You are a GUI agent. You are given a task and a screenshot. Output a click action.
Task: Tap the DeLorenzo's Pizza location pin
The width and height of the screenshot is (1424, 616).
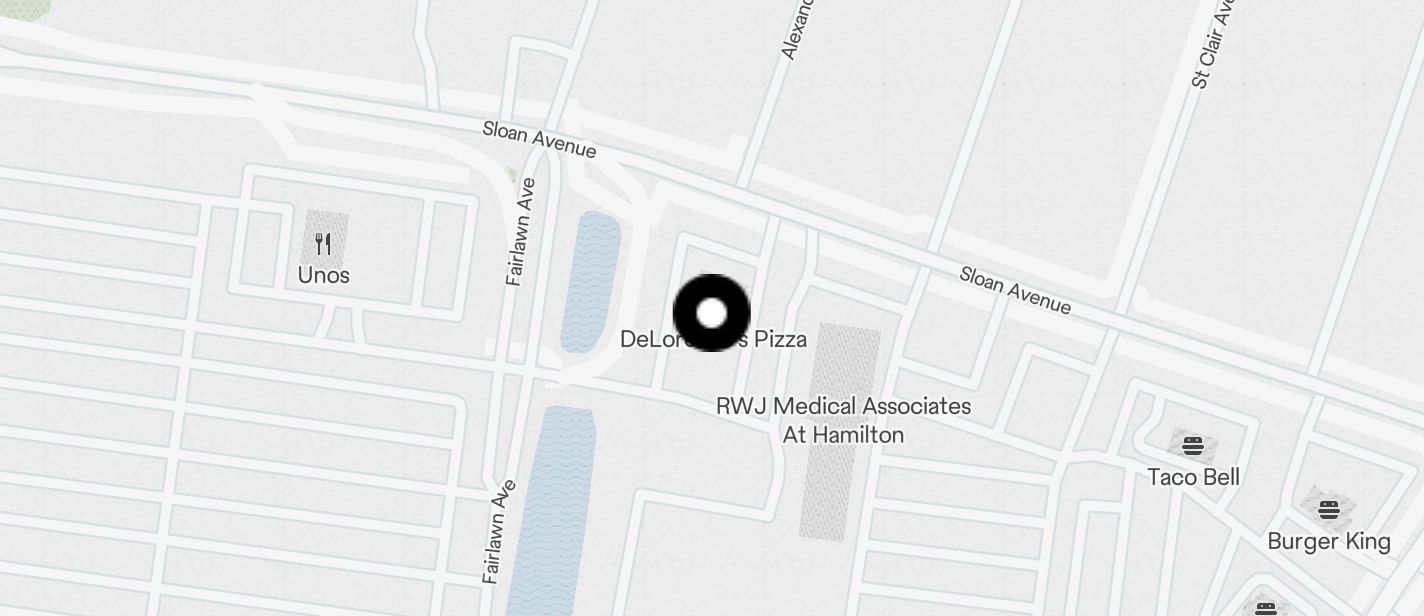711,313
